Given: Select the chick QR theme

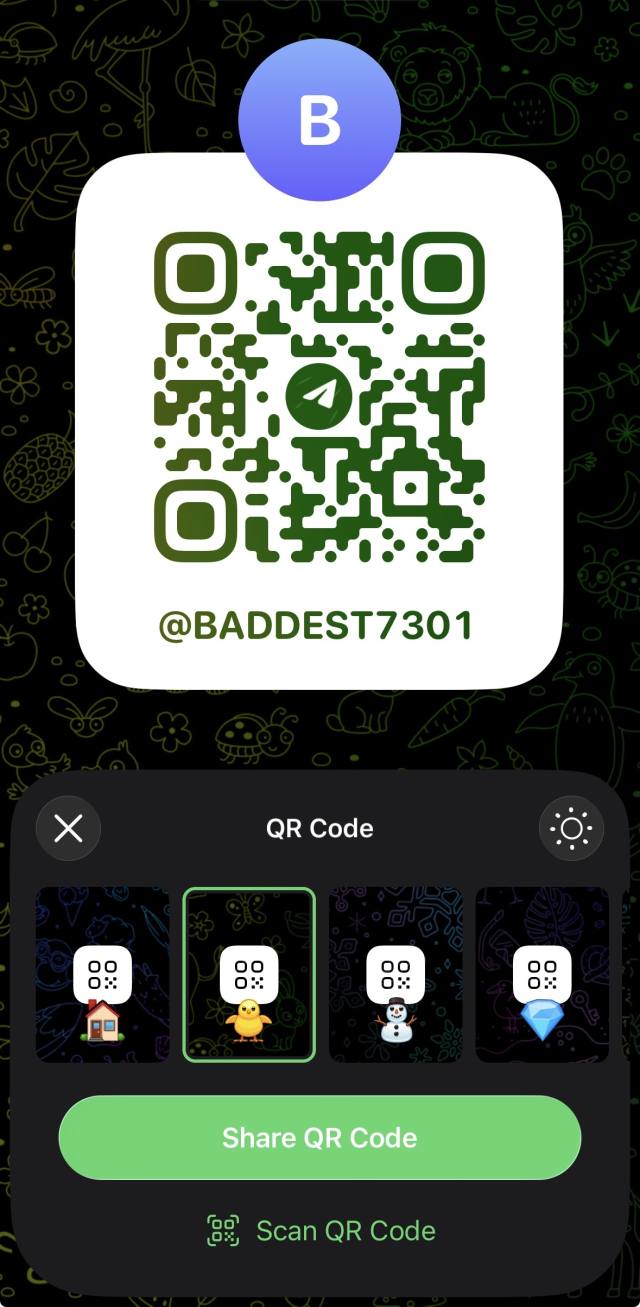Looking at the screenshot, I should pos(249,975).
